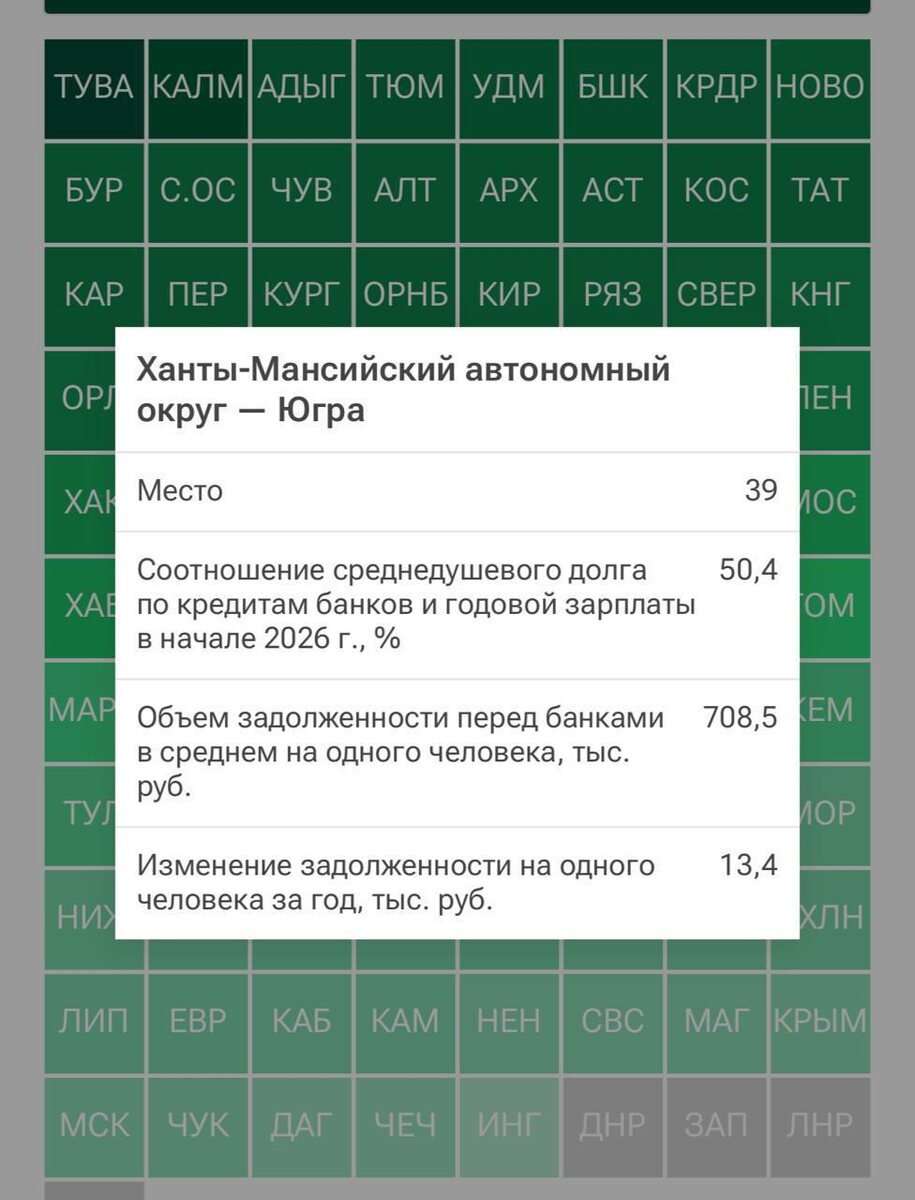This screenshot has width=915, height=1200.
Task: Select the УДМ tile
Action: tap(509, 88)
